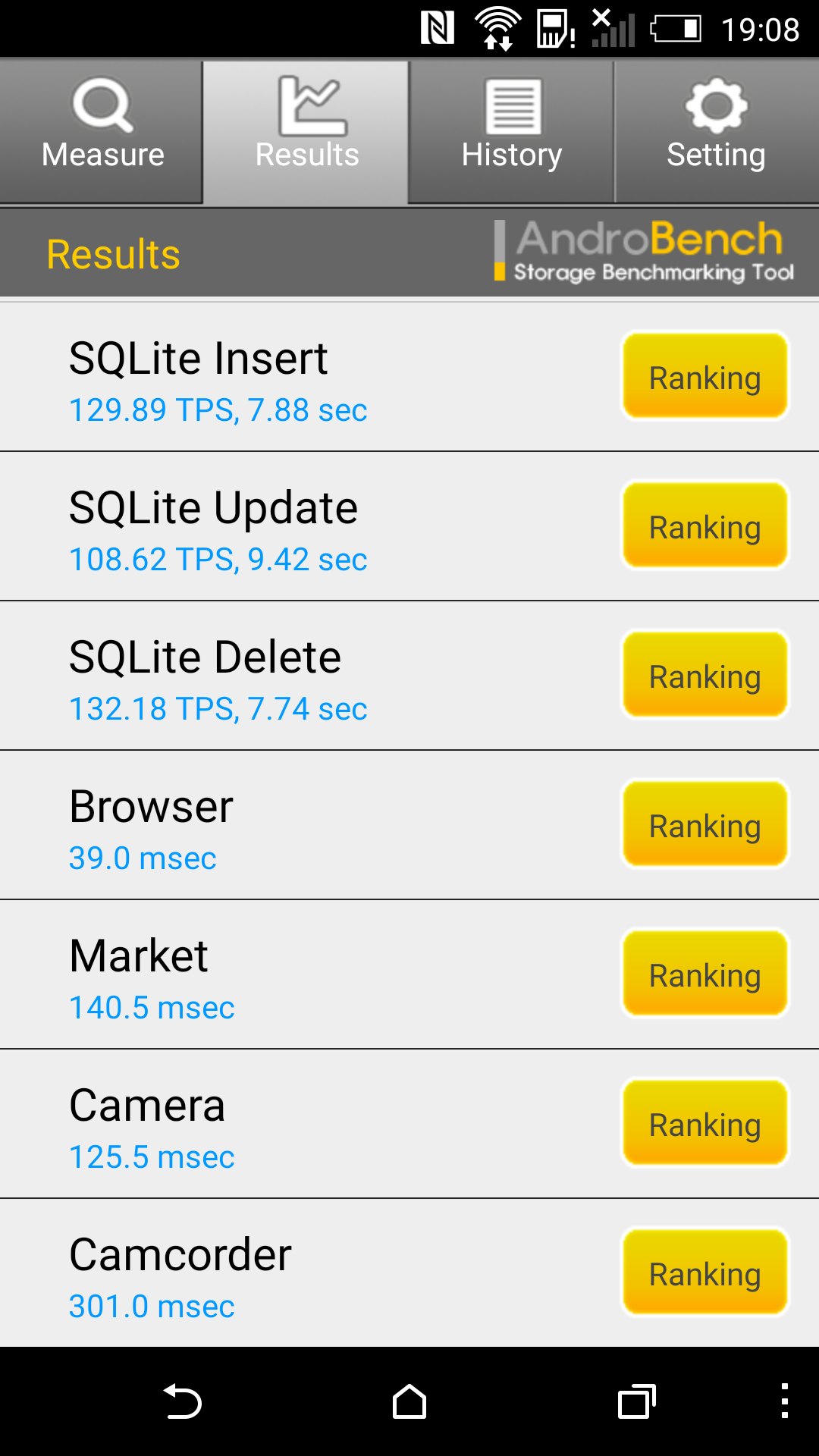The image size is (819, 1456).
Task: Tap Ranking next to Market
Action: pos(705,974)
